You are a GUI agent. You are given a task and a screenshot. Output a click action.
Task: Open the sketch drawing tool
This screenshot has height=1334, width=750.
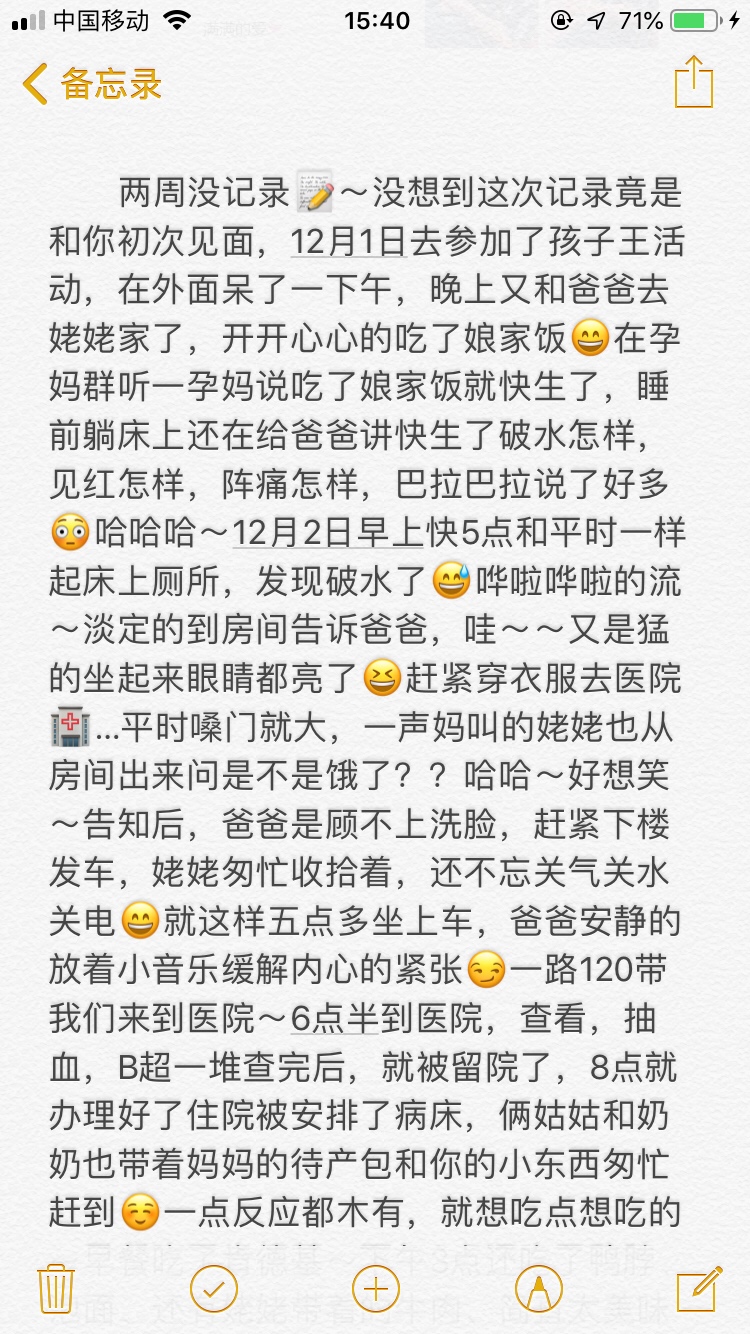[x=537, y=1288]
